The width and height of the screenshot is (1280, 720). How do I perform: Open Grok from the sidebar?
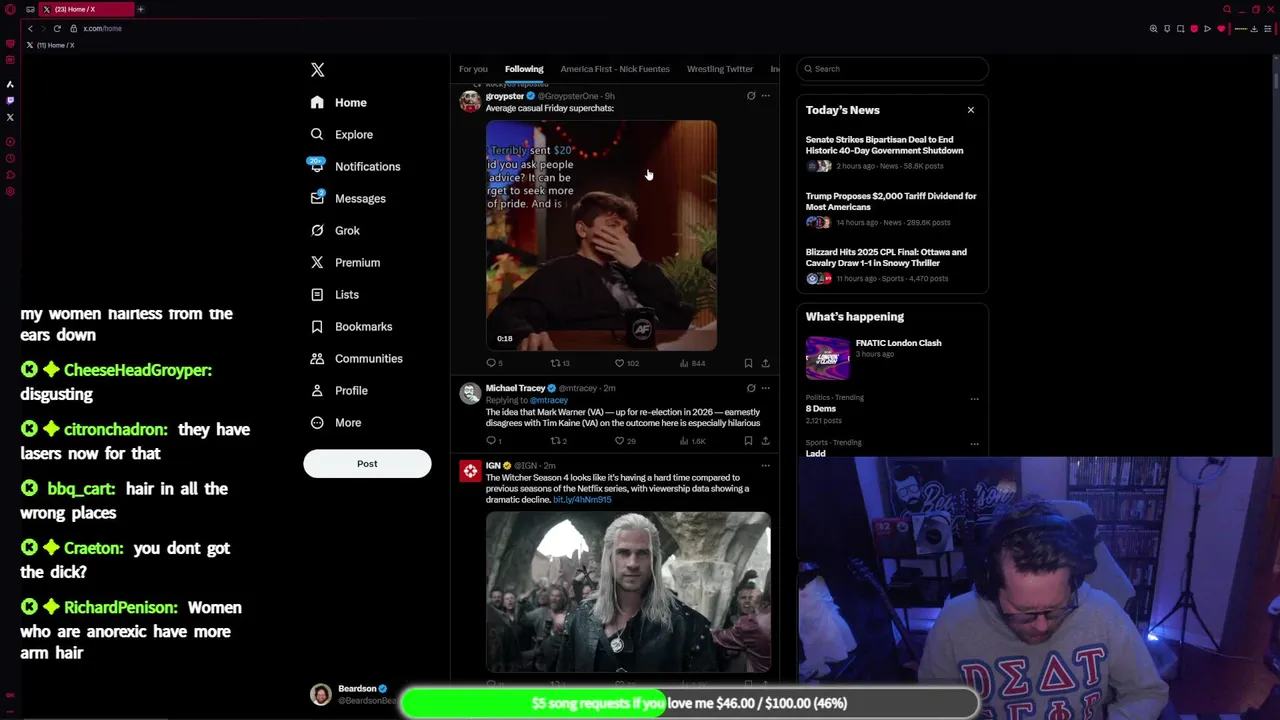(x=346, y=230)
